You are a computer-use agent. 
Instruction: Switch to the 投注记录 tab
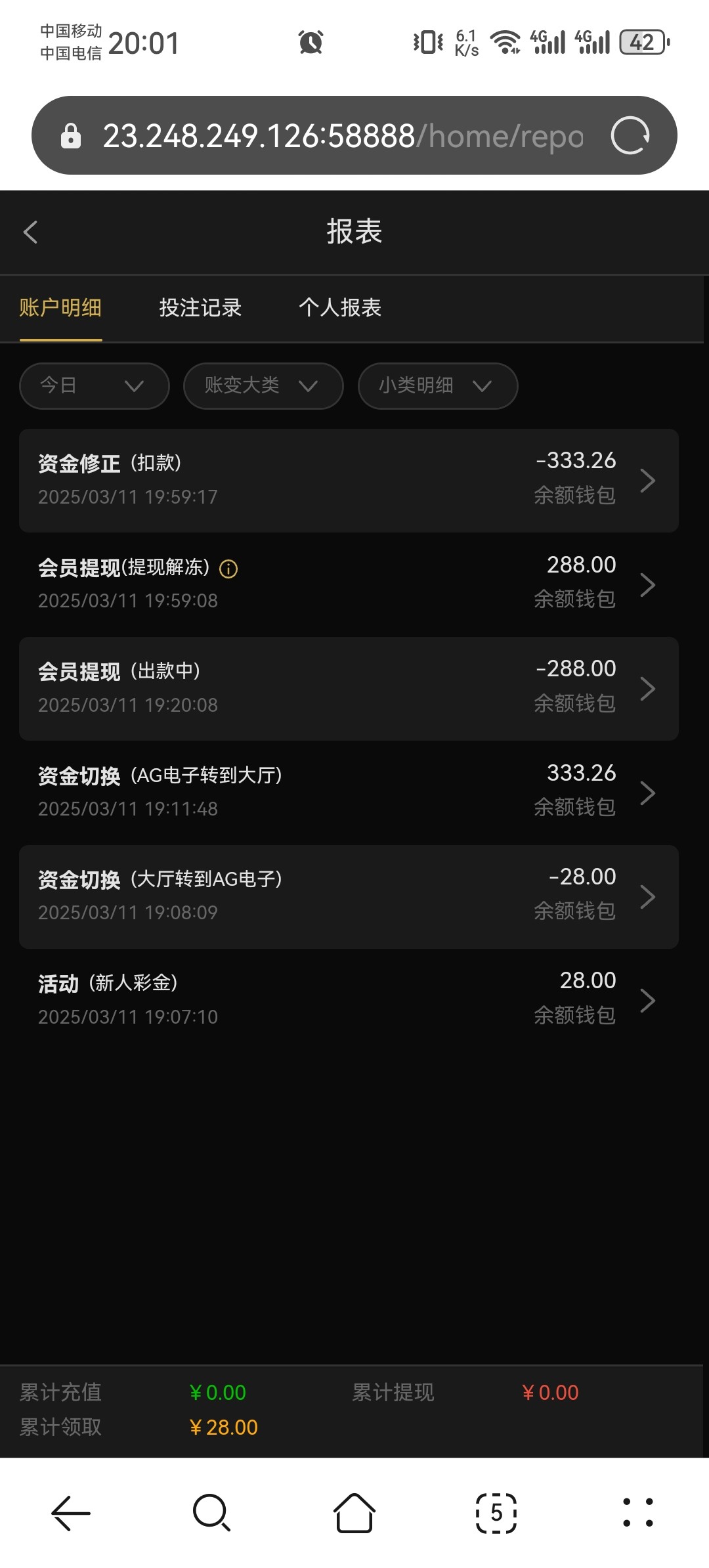pyautogui.click(x=200, y=307)
